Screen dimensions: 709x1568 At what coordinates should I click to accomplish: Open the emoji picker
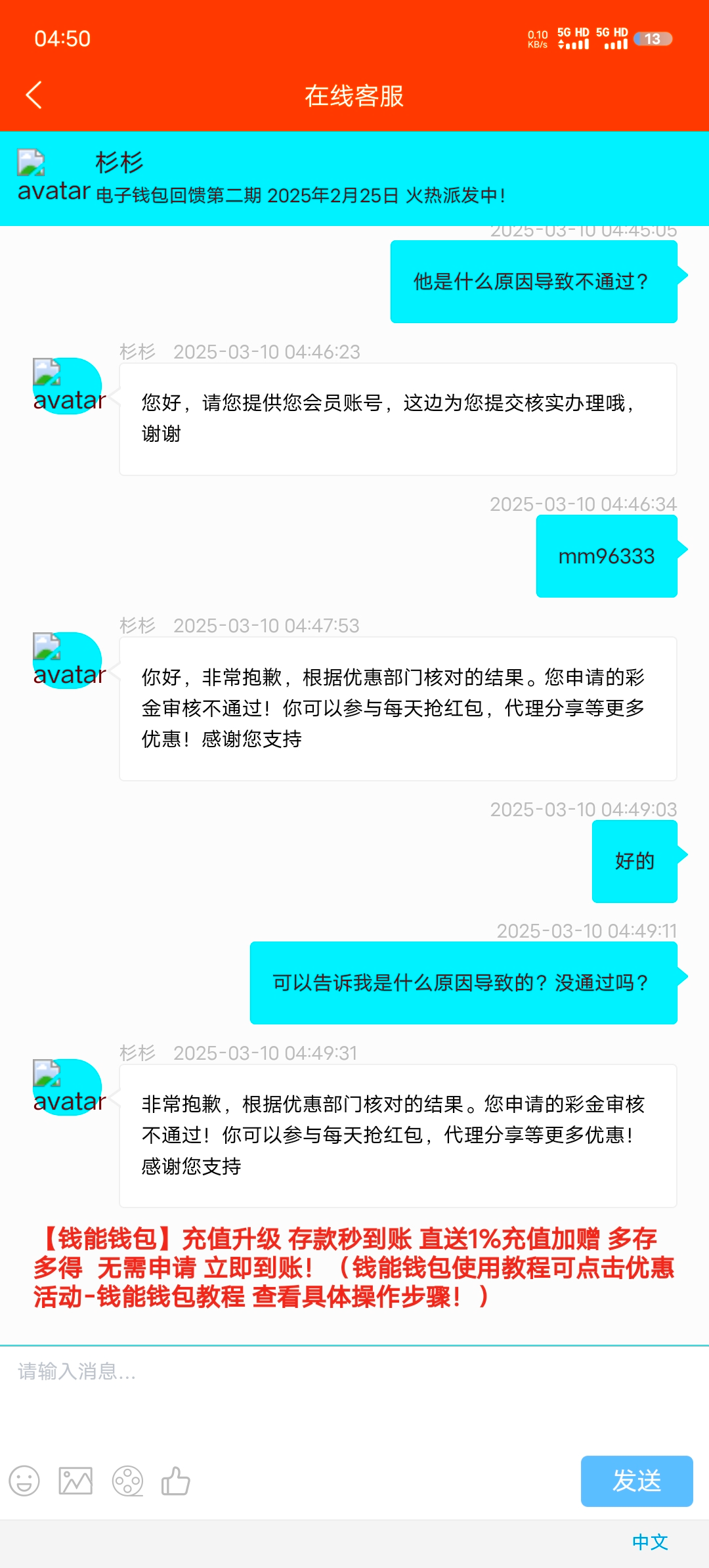(x=24, y=1481)
